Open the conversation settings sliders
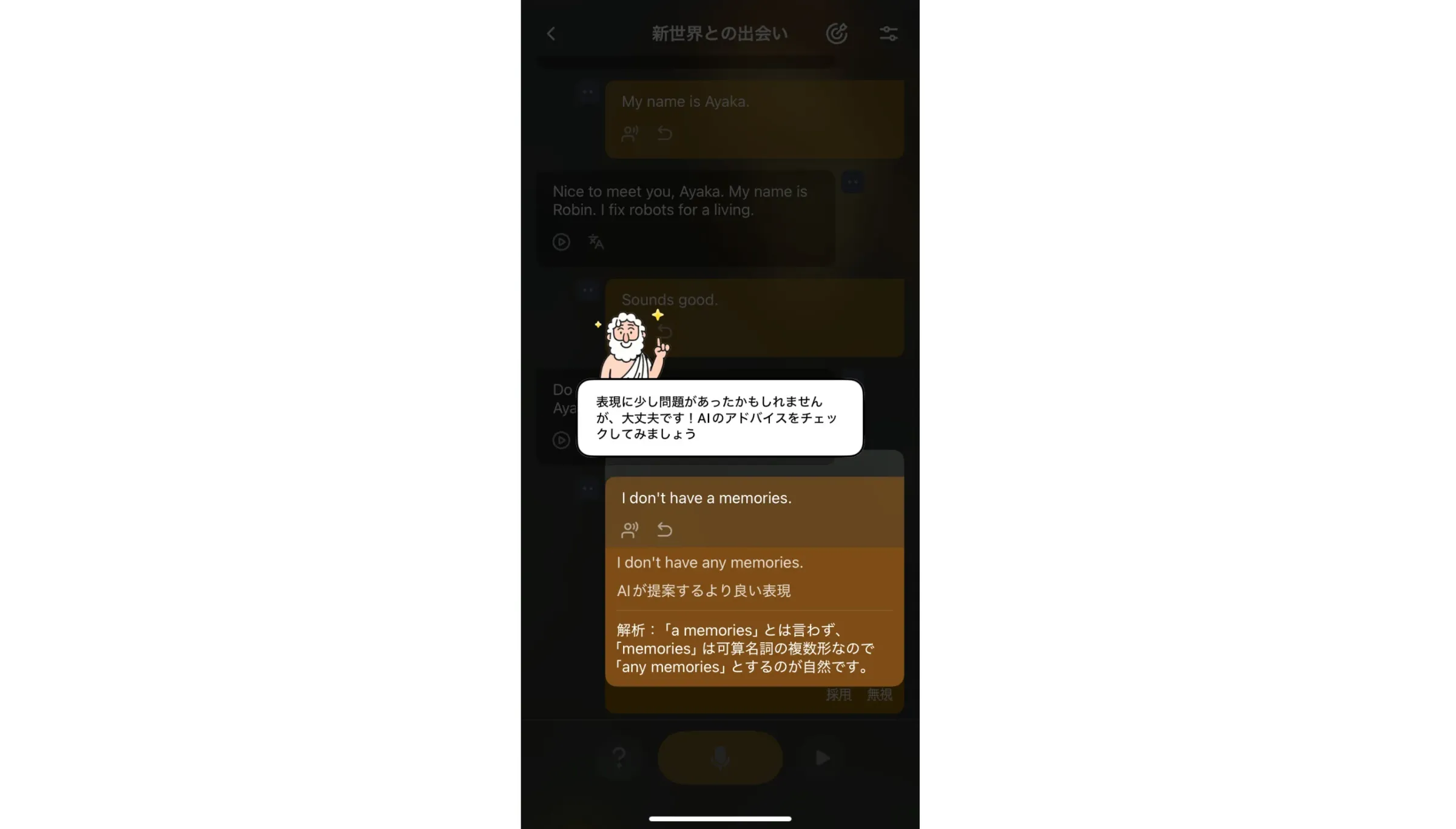The width and height of the screenshot is (1456, 829). tap(888, 34)
